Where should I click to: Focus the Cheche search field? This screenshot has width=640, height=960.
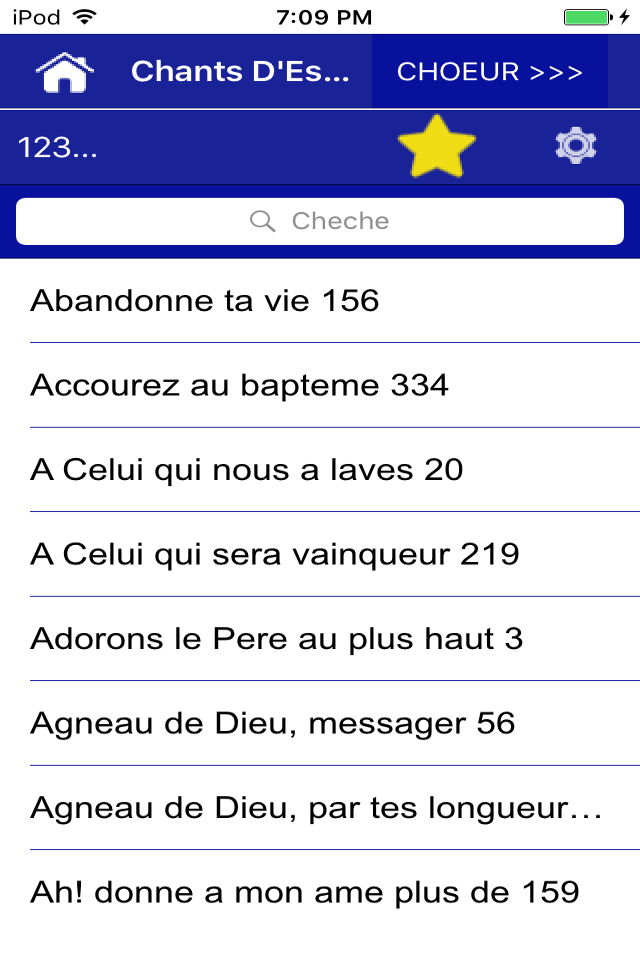pyautogui.click(x=320, y=221)
